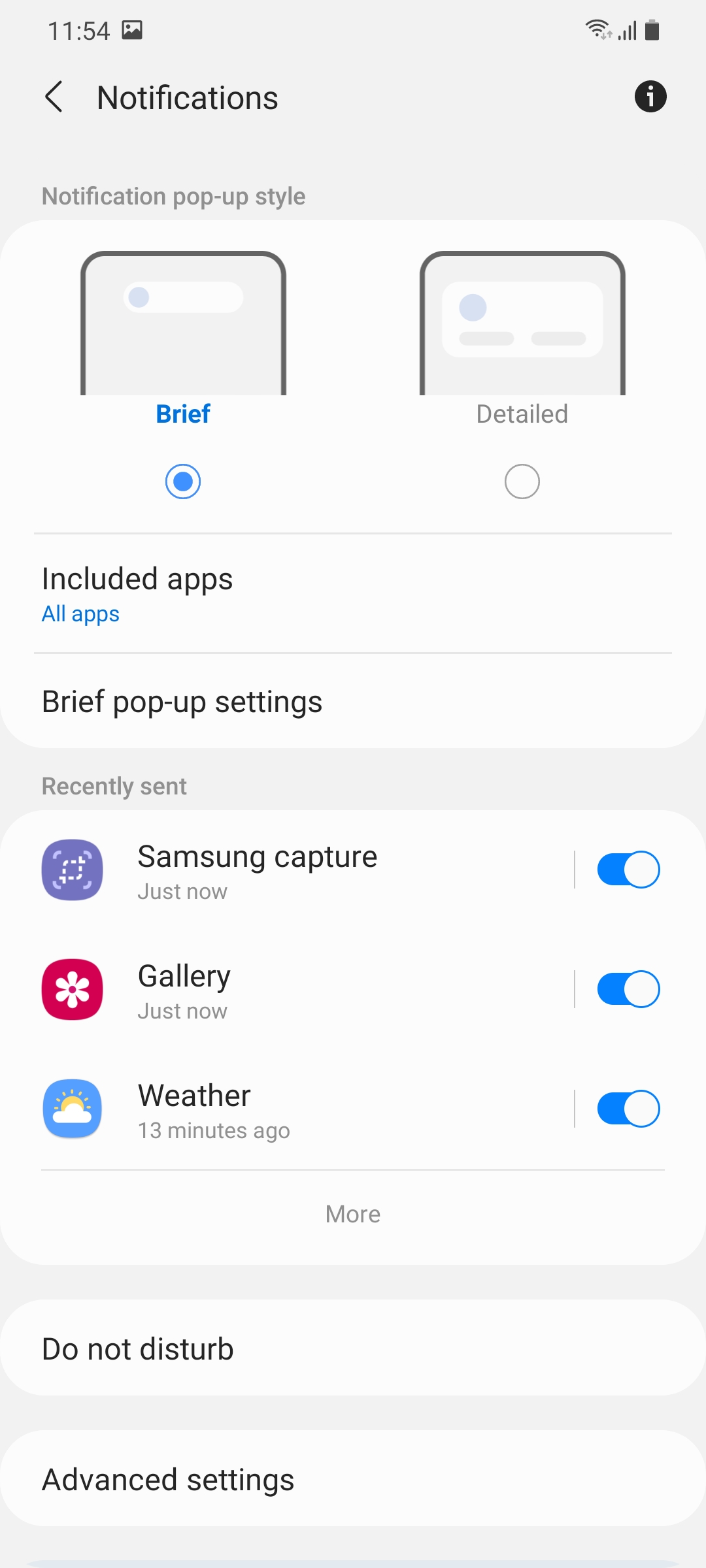Show More recently sent apps
This screenshot has height=1568, width=706.
[x=353, y=1214]
